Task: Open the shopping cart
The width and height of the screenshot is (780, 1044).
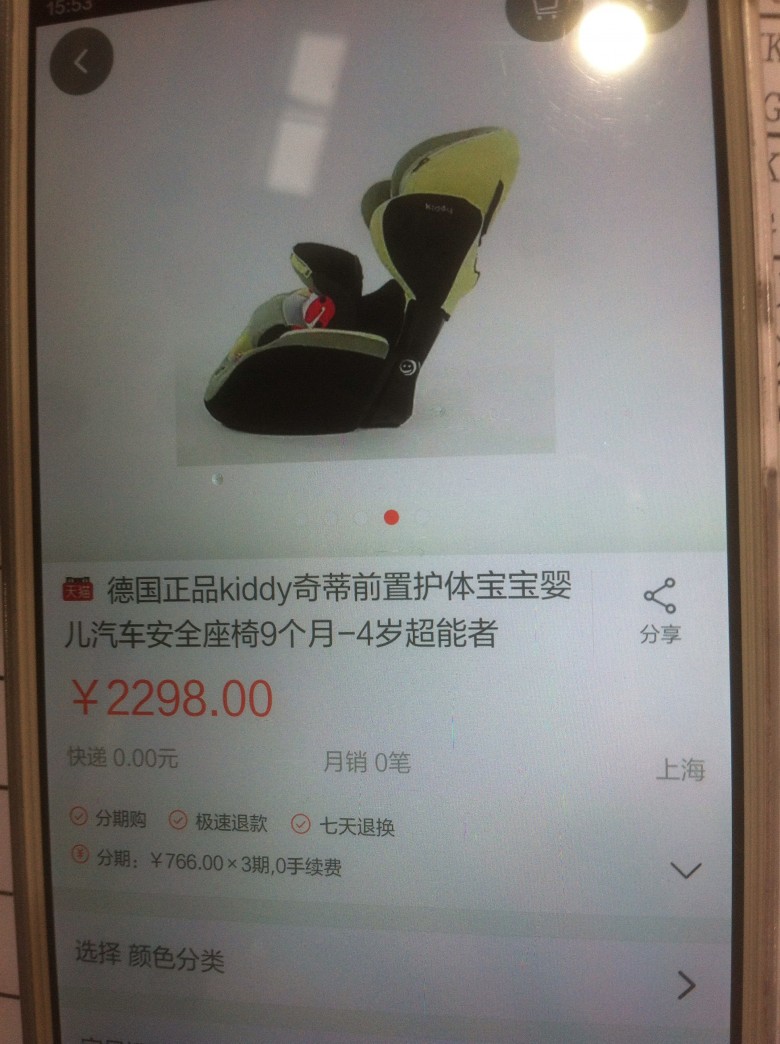Action: 543,12
